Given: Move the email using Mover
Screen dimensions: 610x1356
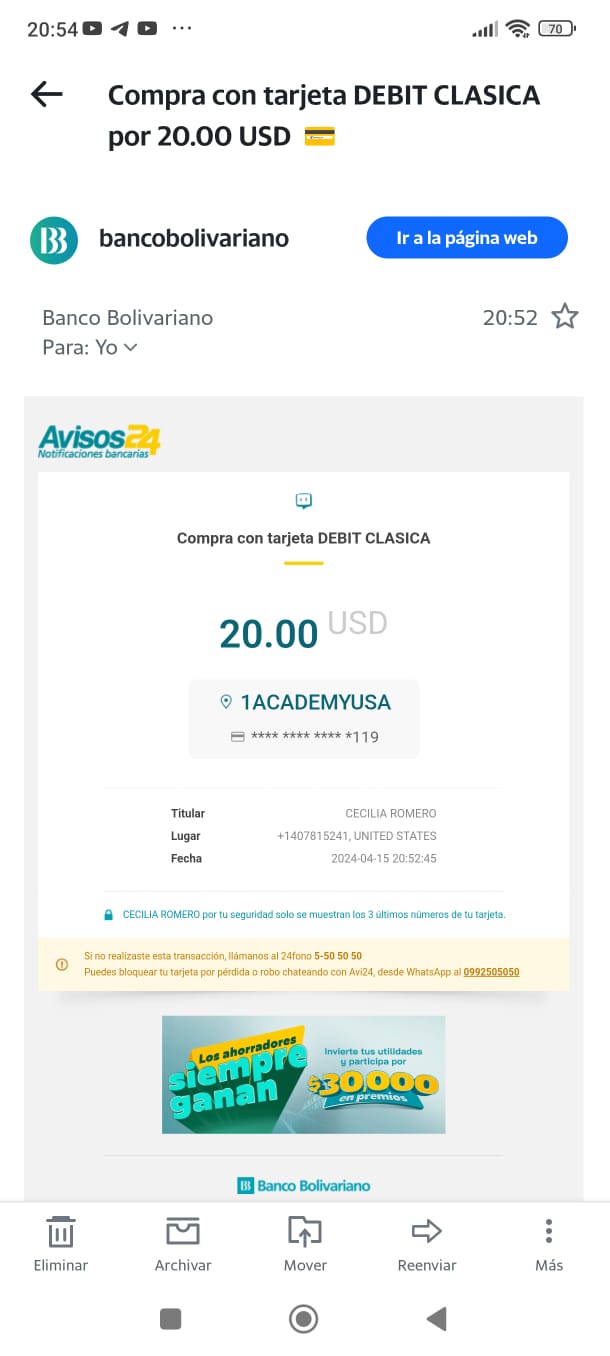Looking at the screenshot, I should [305, 1245].
